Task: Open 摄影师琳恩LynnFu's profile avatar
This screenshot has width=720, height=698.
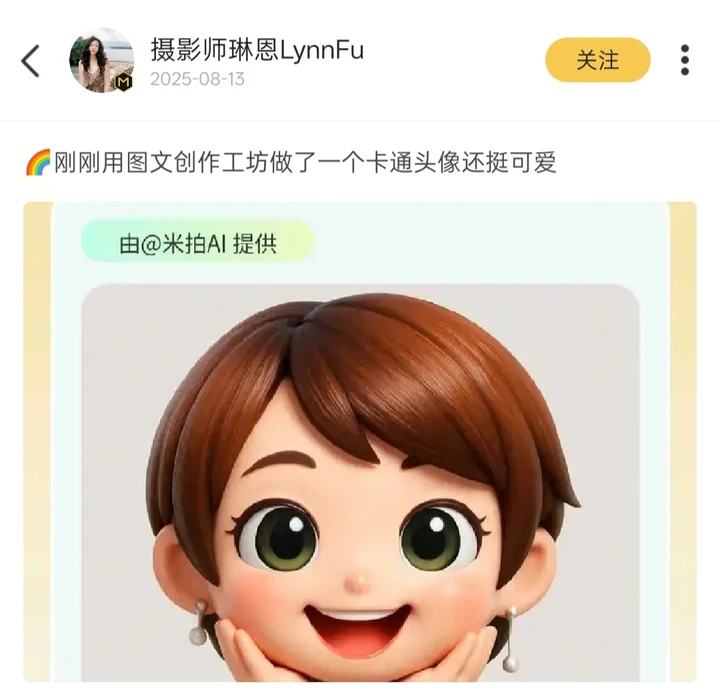Action: click(x=102, y=61)
